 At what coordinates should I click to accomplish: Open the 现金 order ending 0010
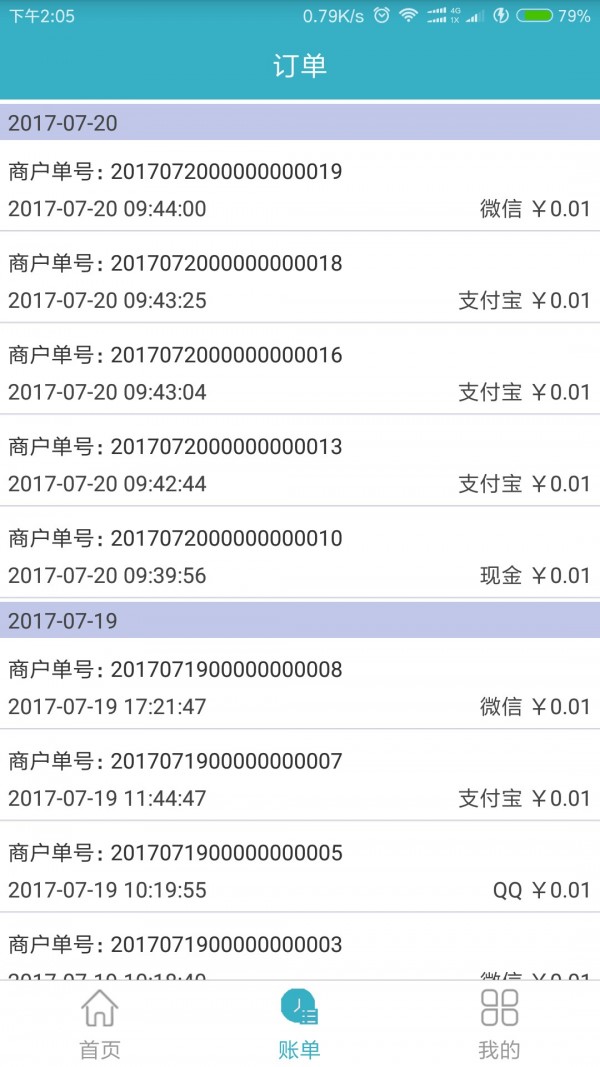tap(299, 556)
